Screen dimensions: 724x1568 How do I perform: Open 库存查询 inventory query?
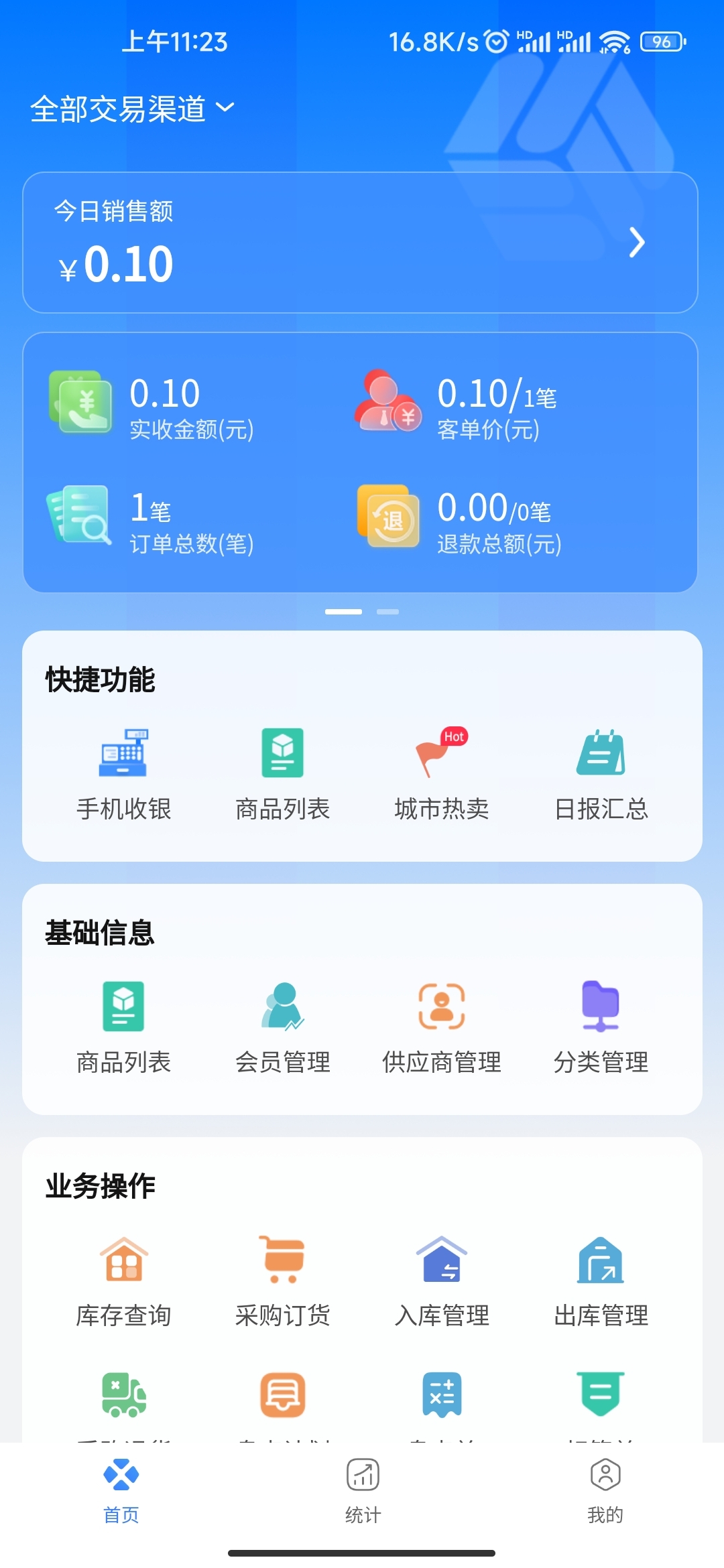123,1281
